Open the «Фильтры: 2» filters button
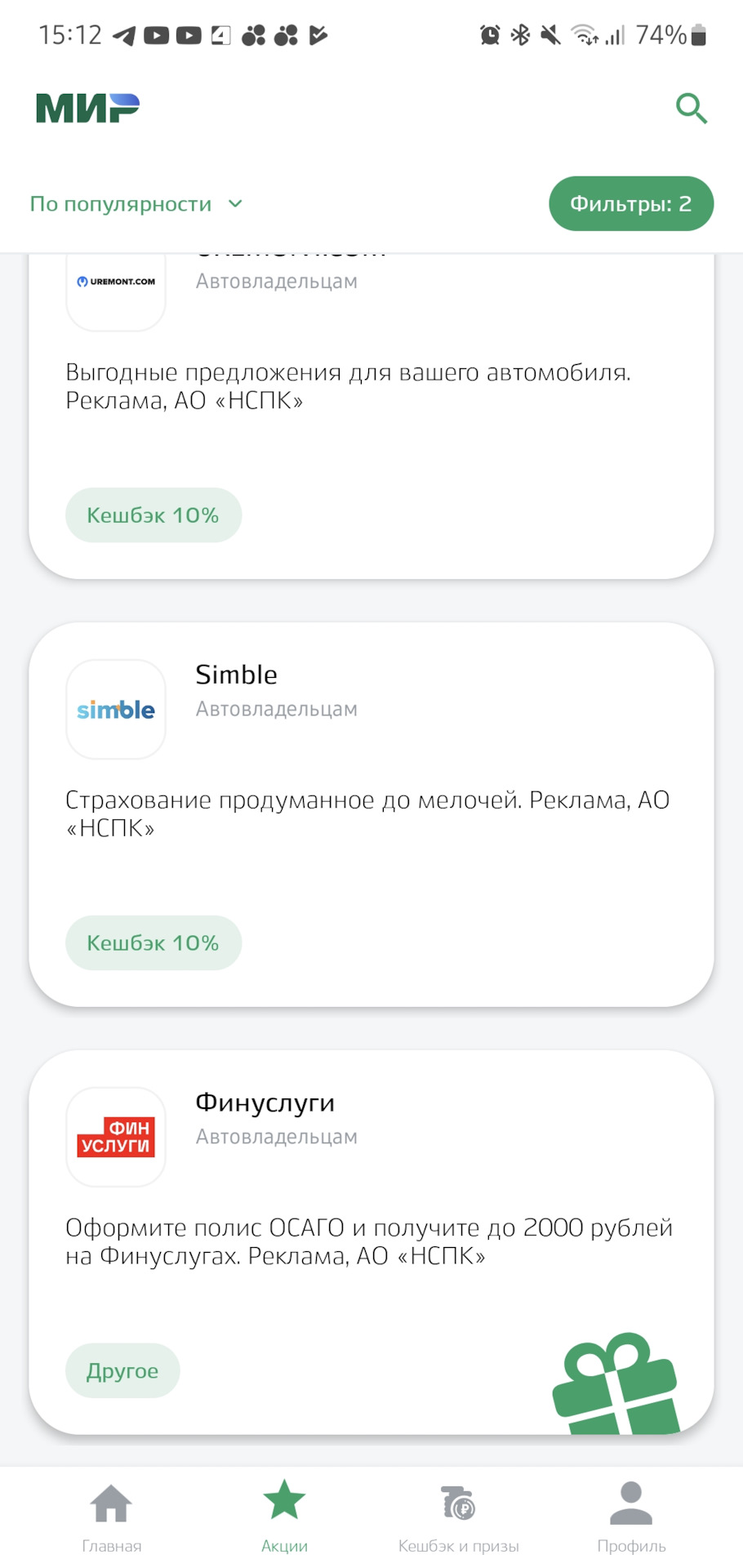The height and width of the screenshot is (1568, 743). click(x=630, y=203)
